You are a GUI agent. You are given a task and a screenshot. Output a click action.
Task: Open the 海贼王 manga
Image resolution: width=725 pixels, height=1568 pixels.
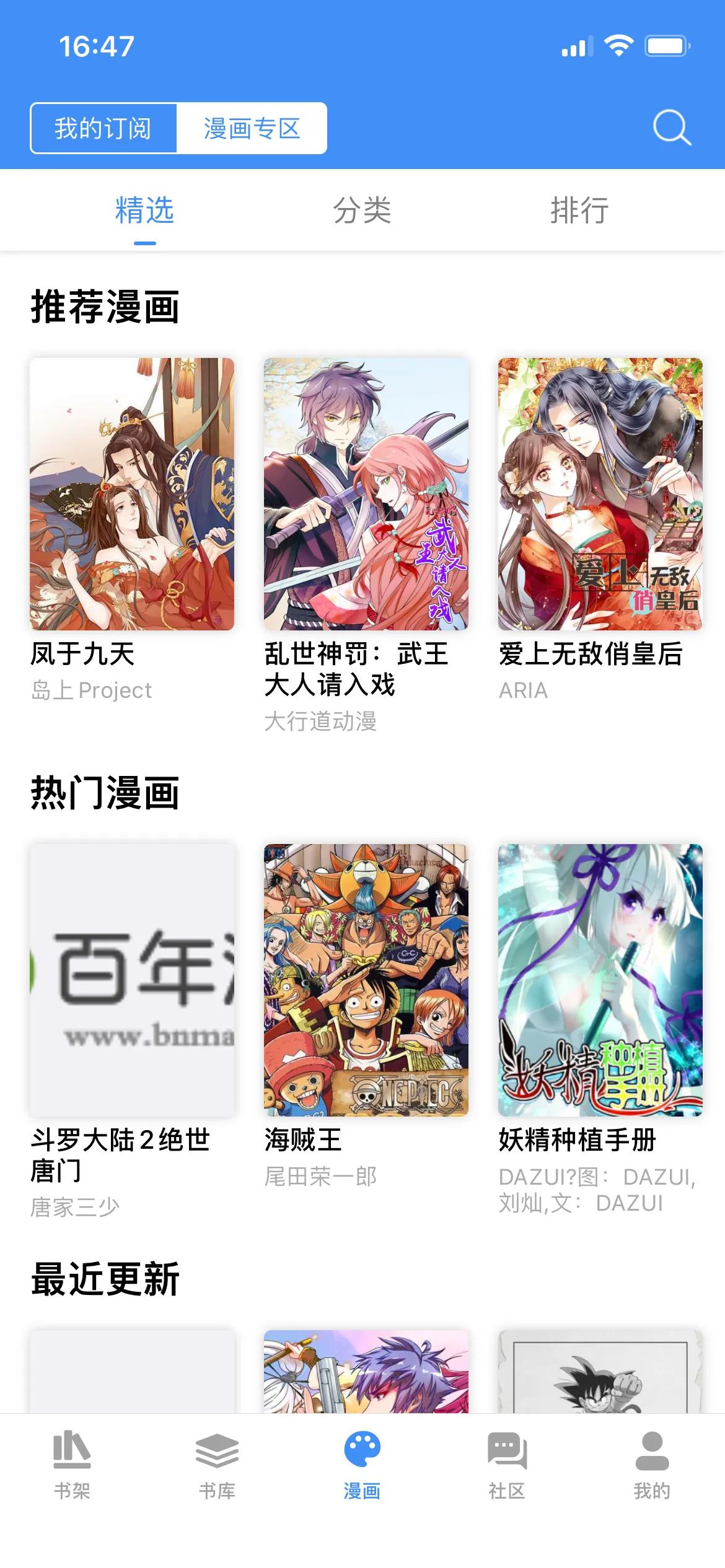click(x=366, y=980)
